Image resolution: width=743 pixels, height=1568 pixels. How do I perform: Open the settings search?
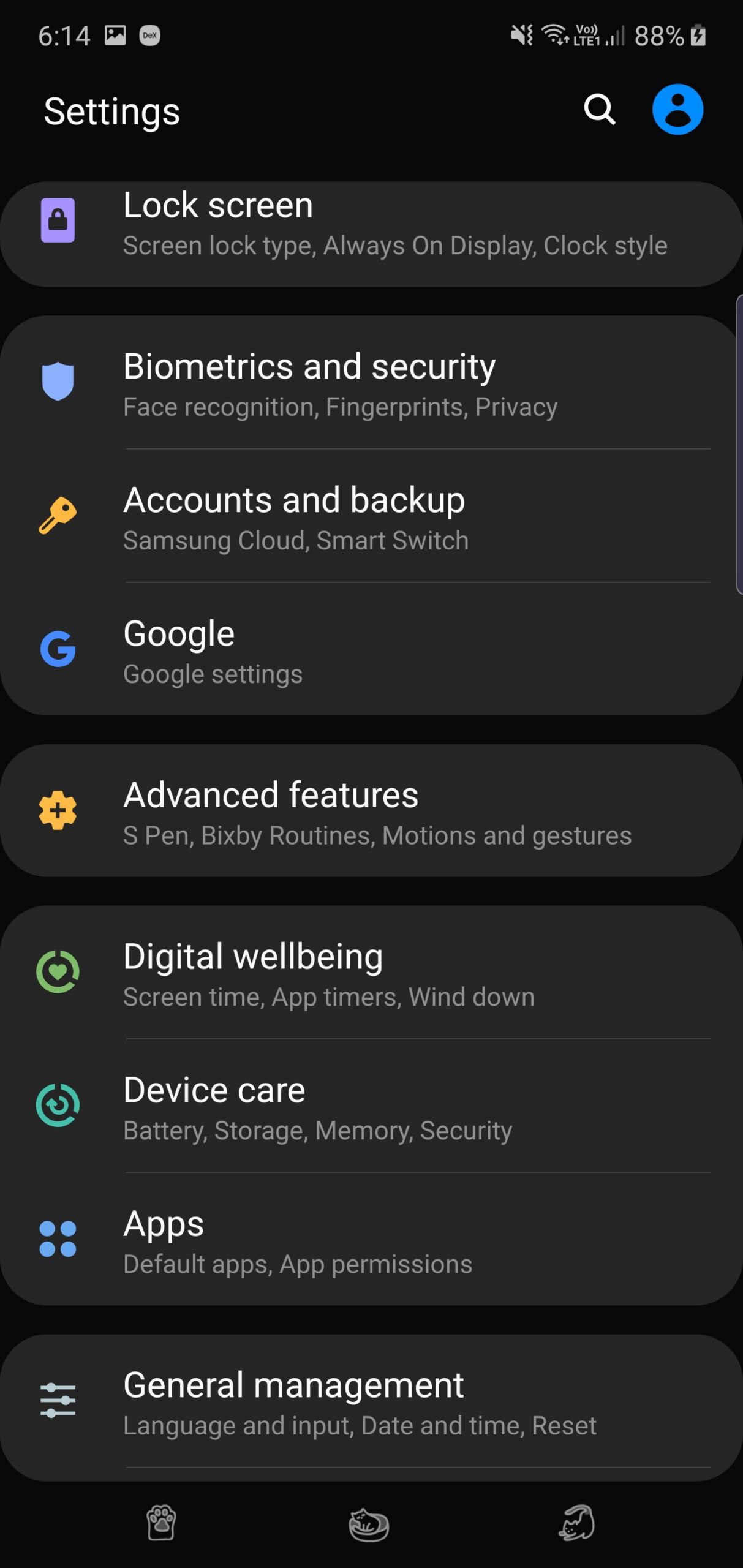pos(599,110)
